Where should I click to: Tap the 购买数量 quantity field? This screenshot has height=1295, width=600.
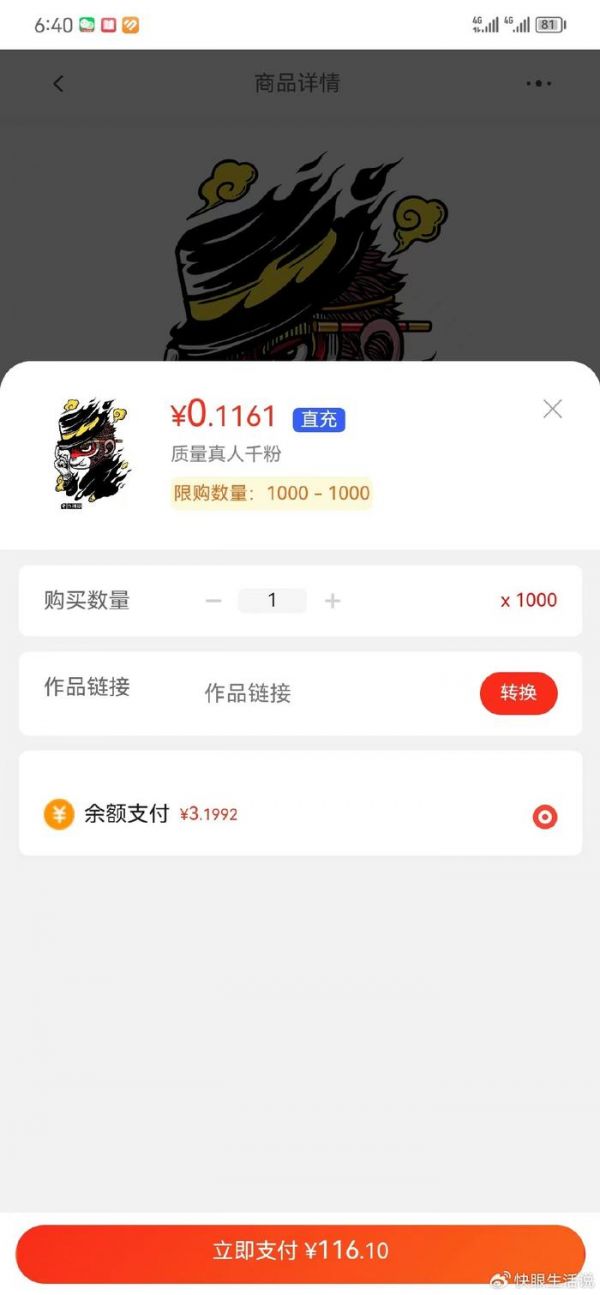tap(272, 601)
